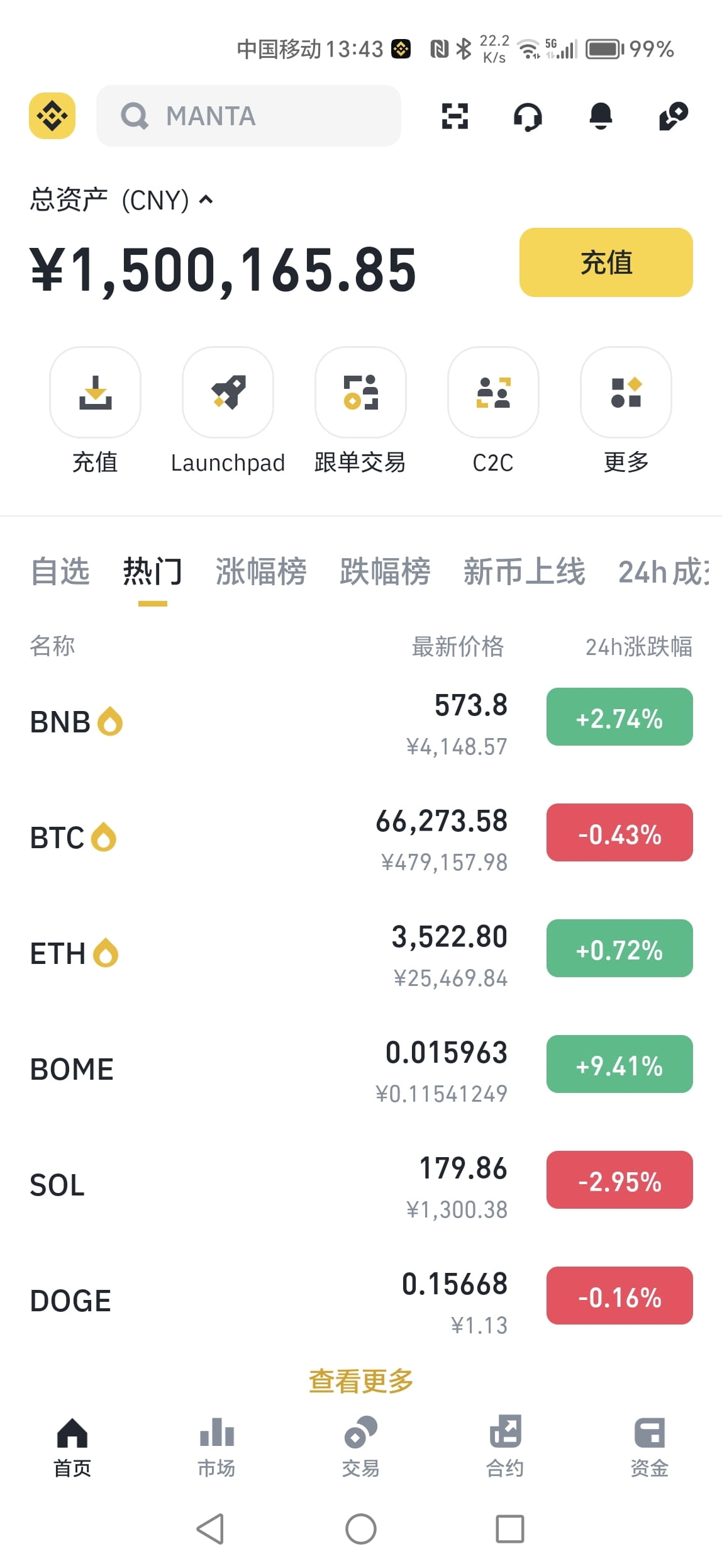The image size is (722, 1568).
Task: Tap the system back button
Action: point(211,1529)
